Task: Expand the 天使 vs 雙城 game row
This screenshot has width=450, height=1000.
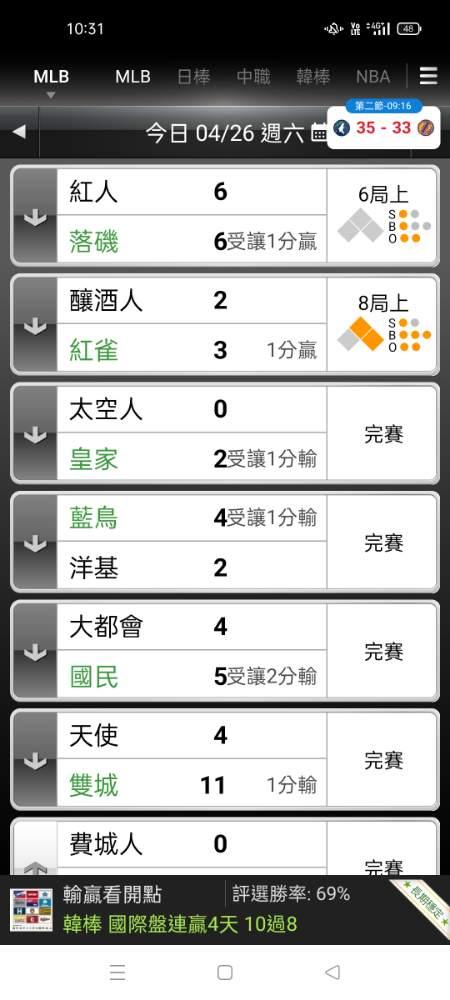Action: [x=34, y=759]
